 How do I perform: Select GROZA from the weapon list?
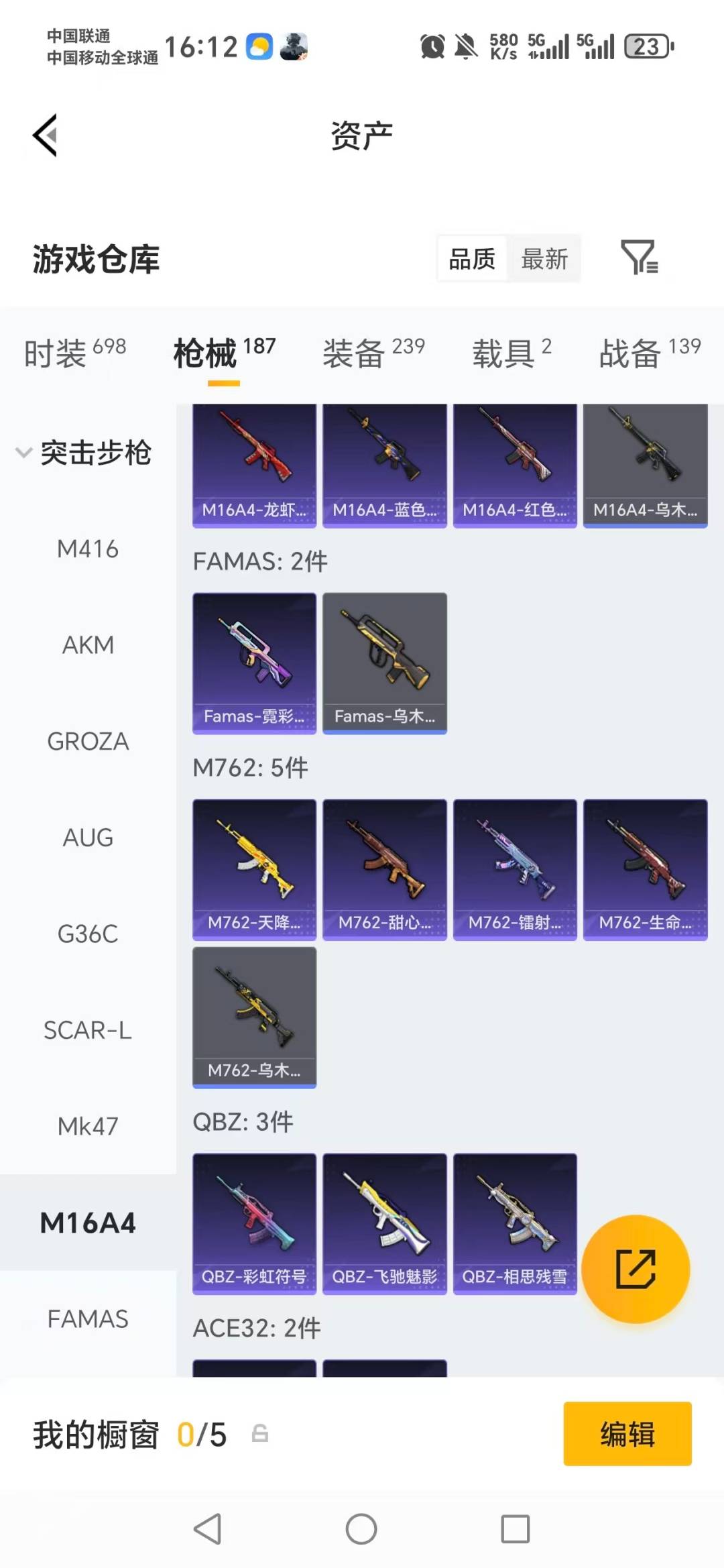pos(87,742)
